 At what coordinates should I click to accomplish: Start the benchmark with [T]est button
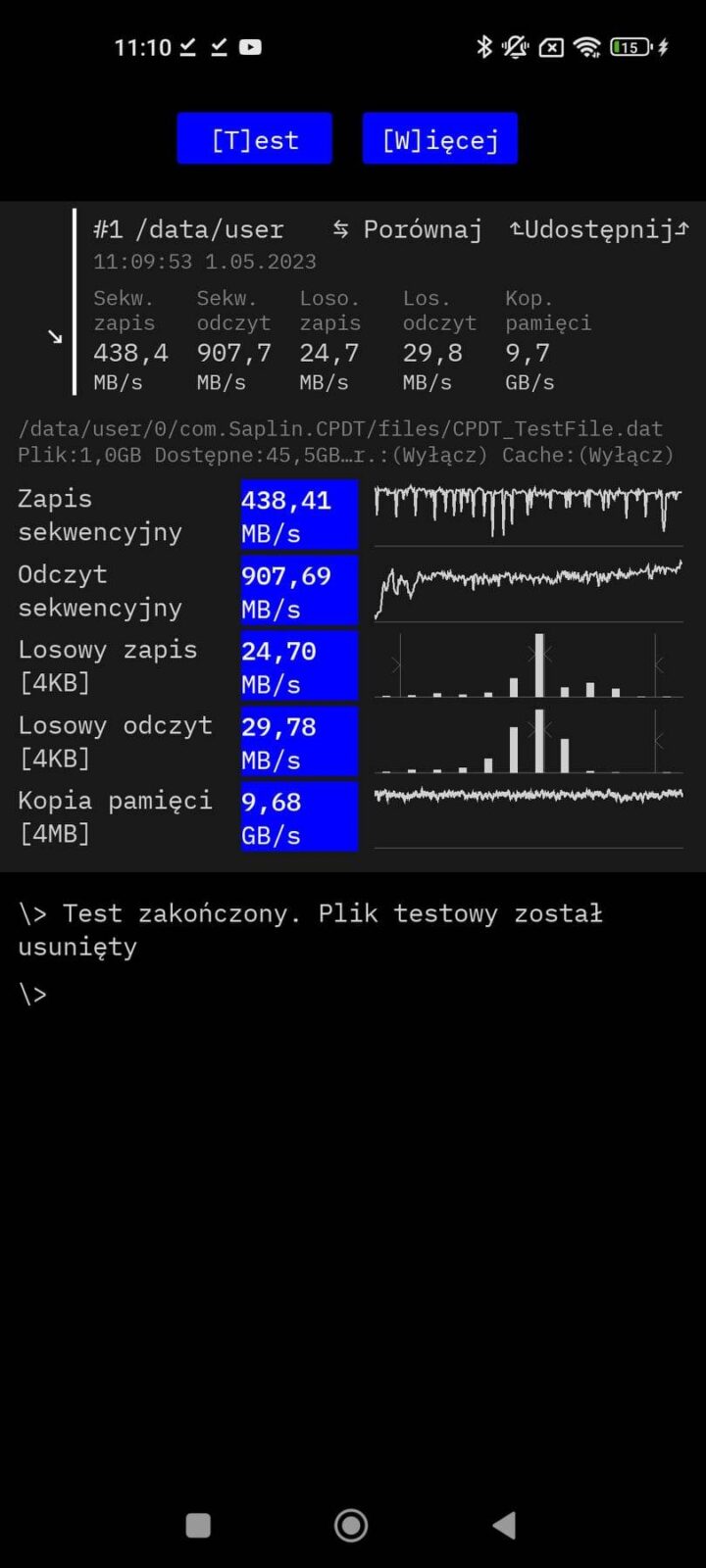254,139
